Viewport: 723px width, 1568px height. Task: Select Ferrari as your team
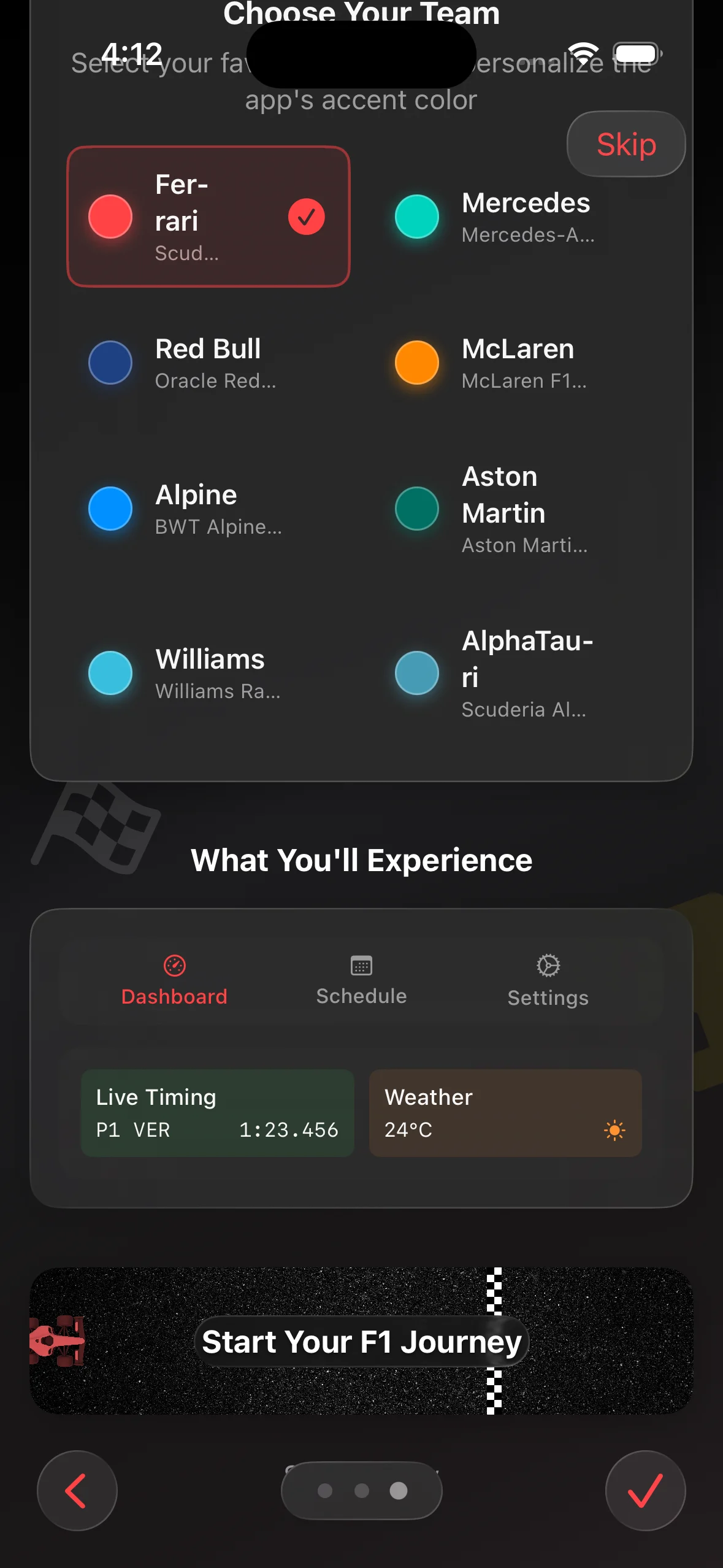(208, 217)
